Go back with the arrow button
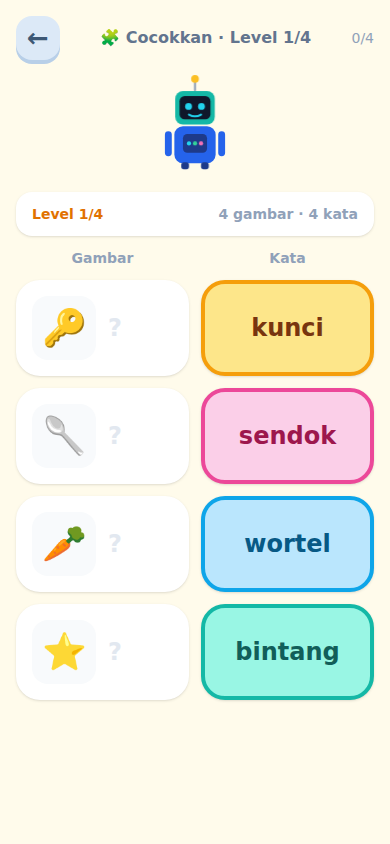The image size is (390, 844). point(38,39)
